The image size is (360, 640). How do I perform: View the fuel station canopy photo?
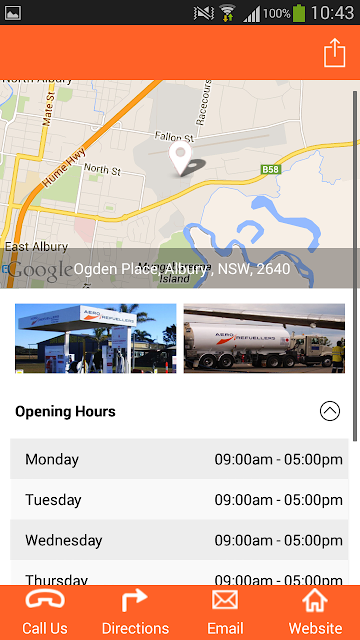tap(96, 338)
